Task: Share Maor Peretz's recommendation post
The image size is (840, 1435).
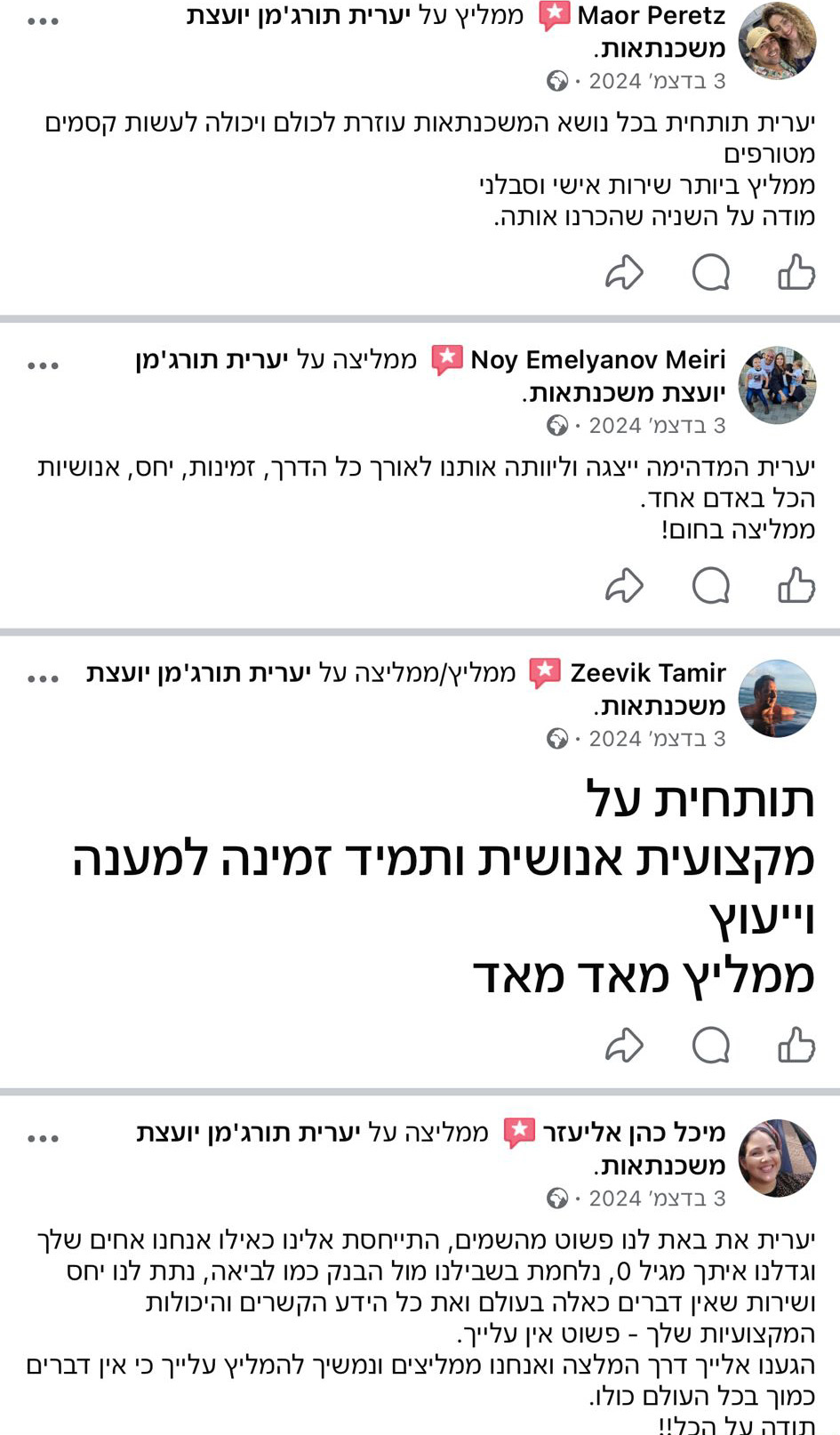Action: coord(624,272)
